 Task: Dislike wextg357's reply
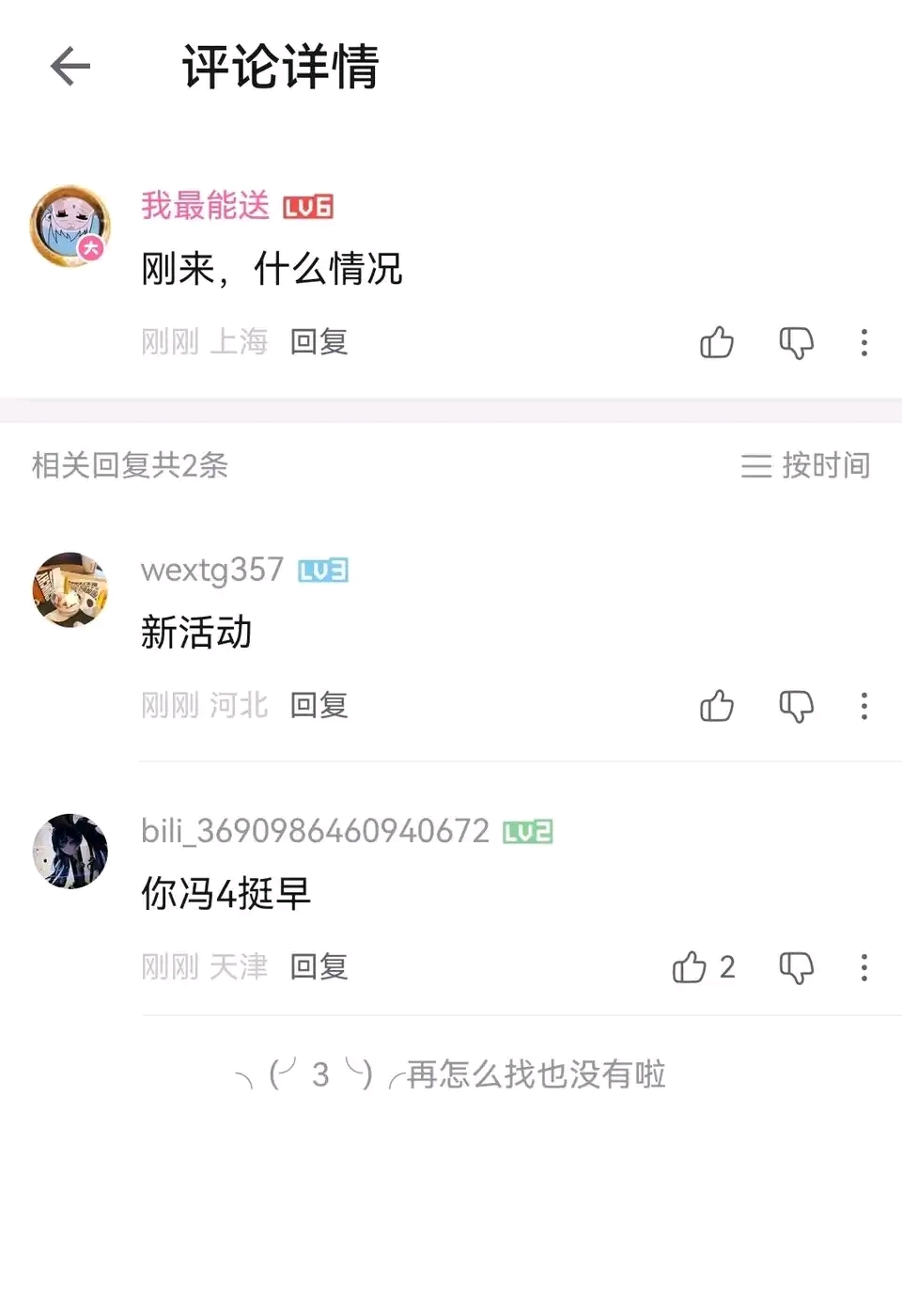click(x=796, y=706)
